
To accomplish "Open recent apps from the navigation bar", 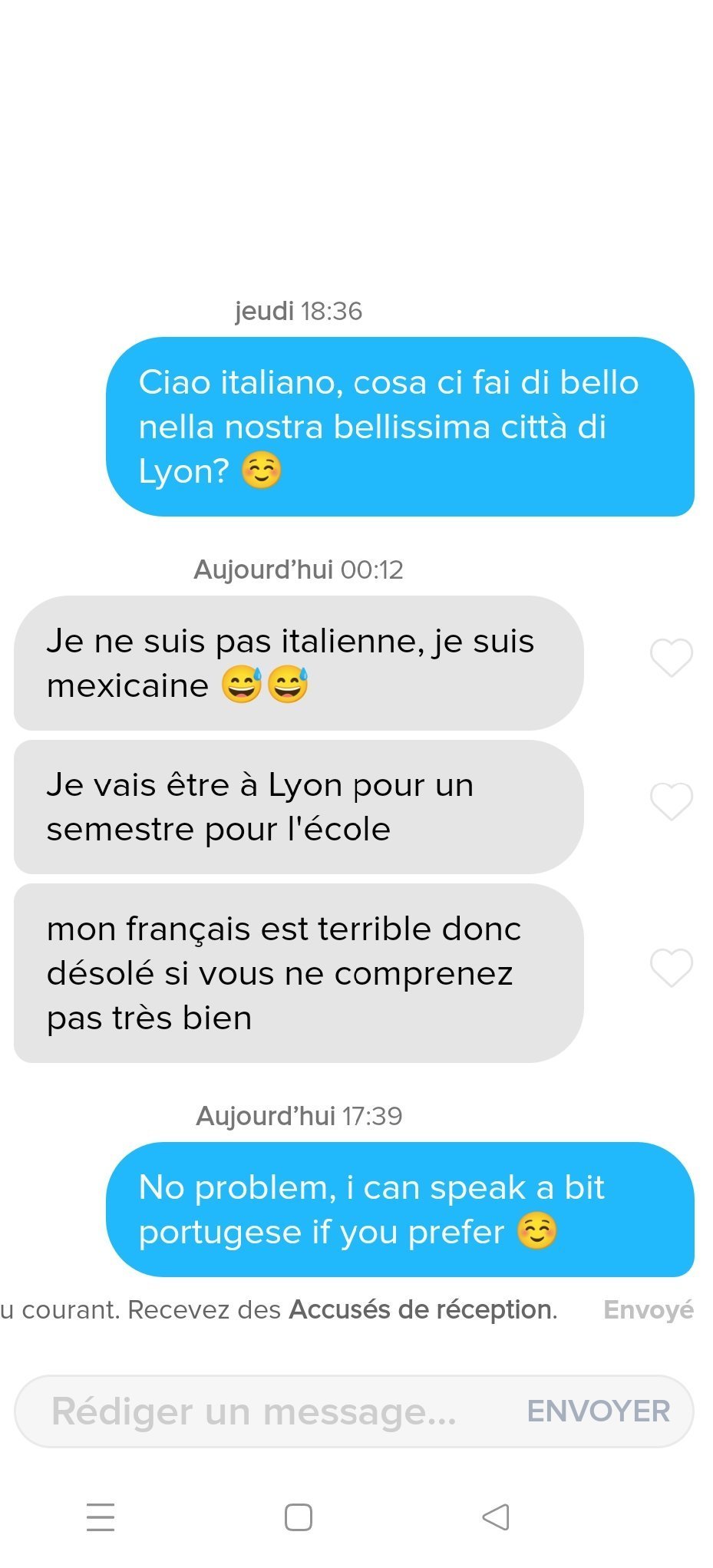I will pos(101,1517).
